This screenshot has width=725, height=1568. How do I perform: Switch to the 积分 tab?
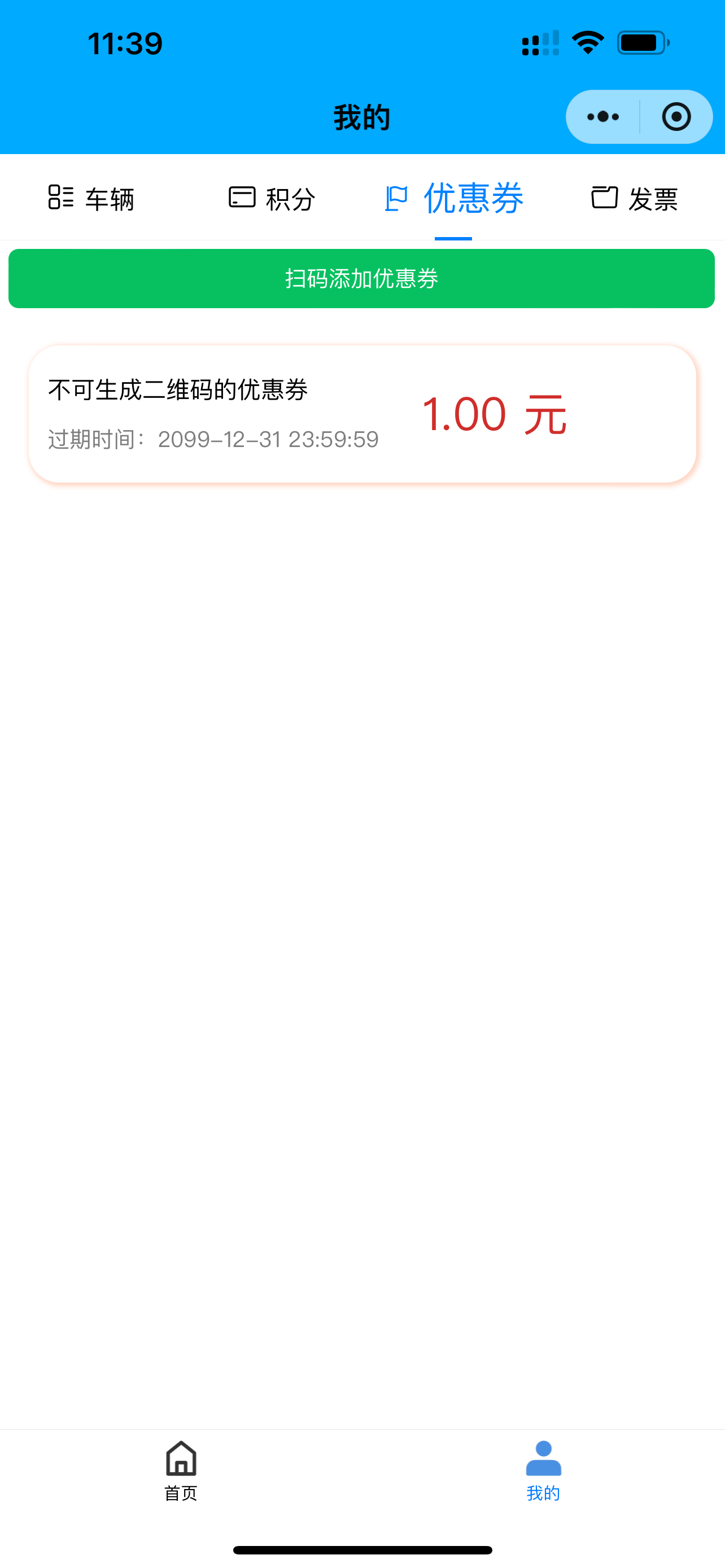click(272, 199)
